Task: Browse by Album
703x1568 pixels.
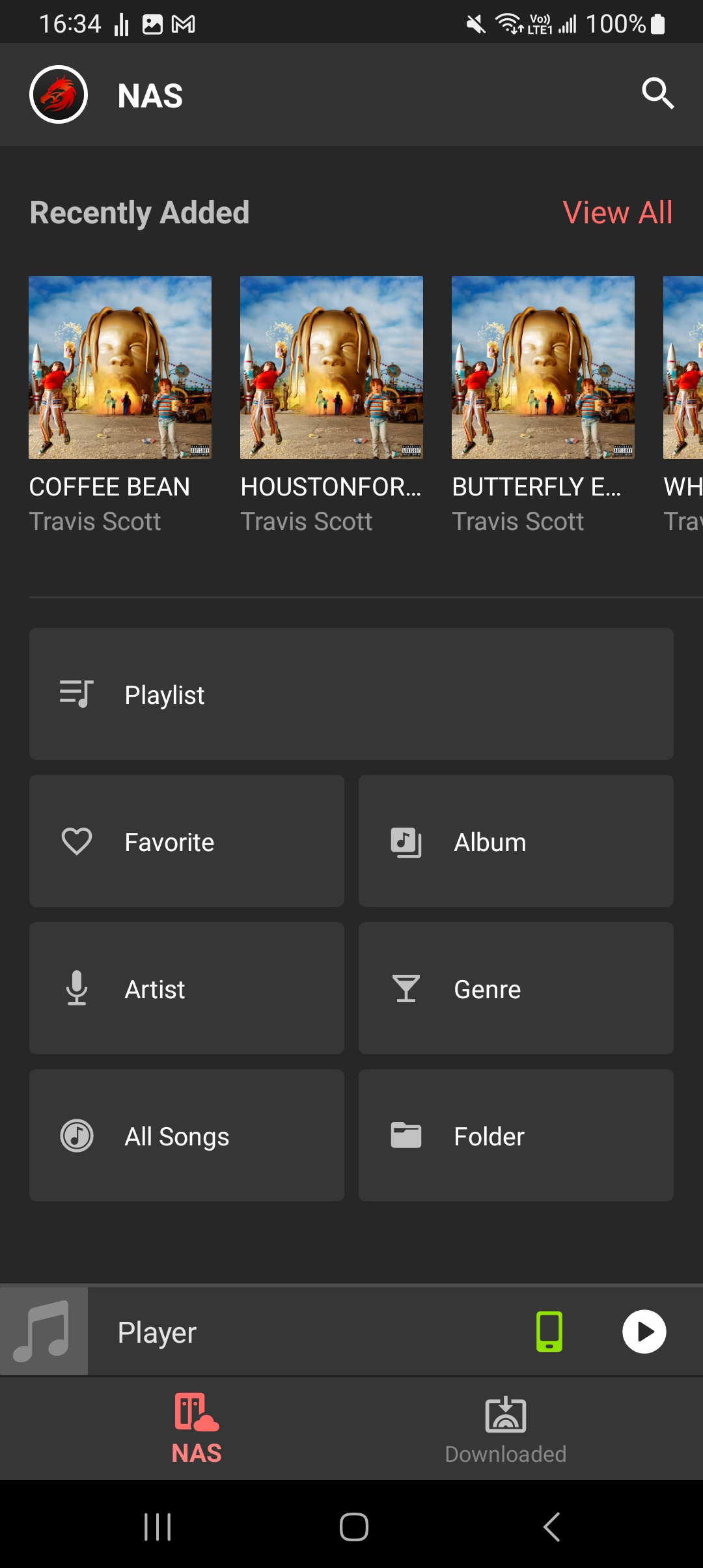Action: [516, 841]
